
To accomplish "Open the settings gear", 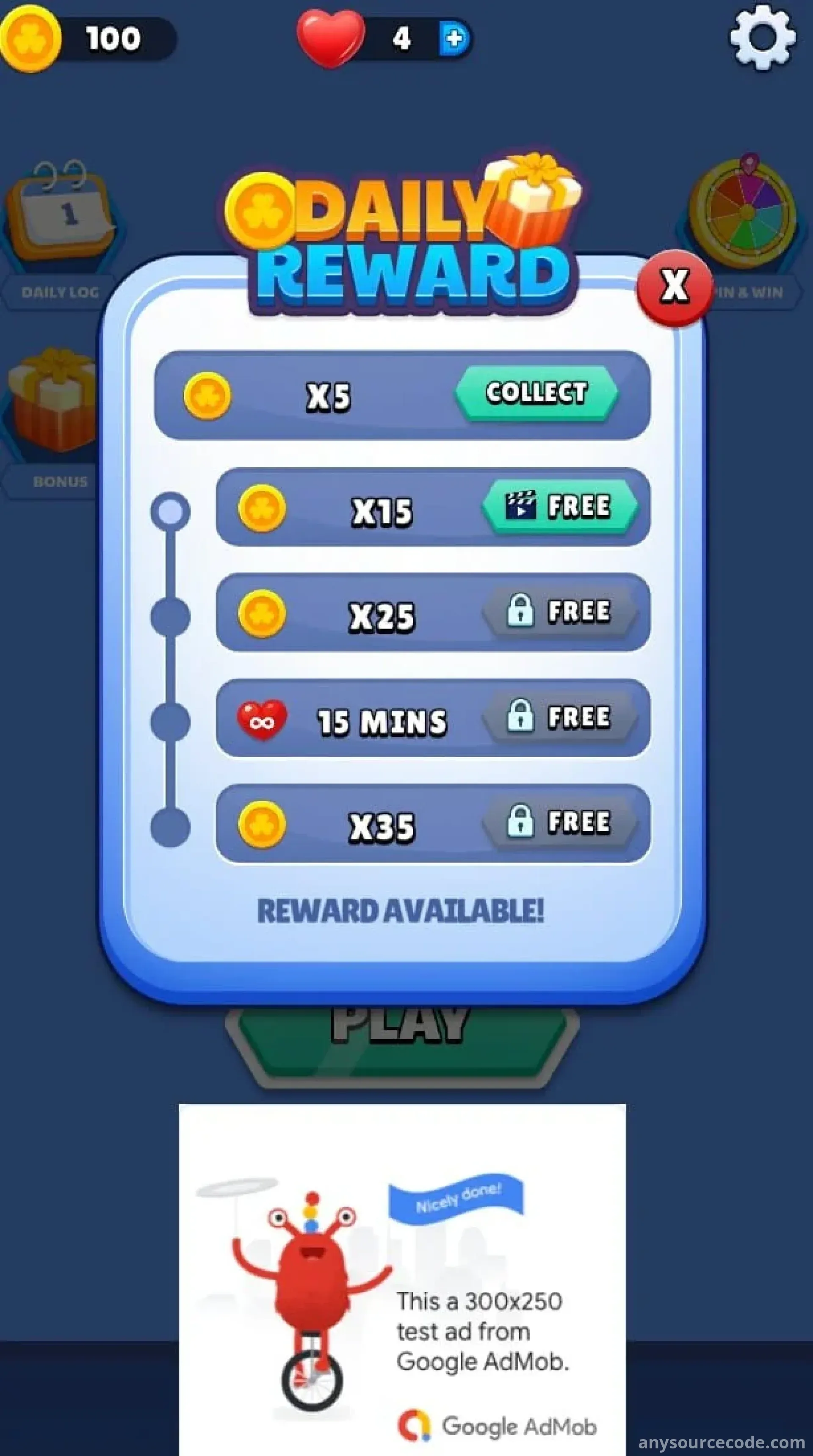I will tap(762, 37).
